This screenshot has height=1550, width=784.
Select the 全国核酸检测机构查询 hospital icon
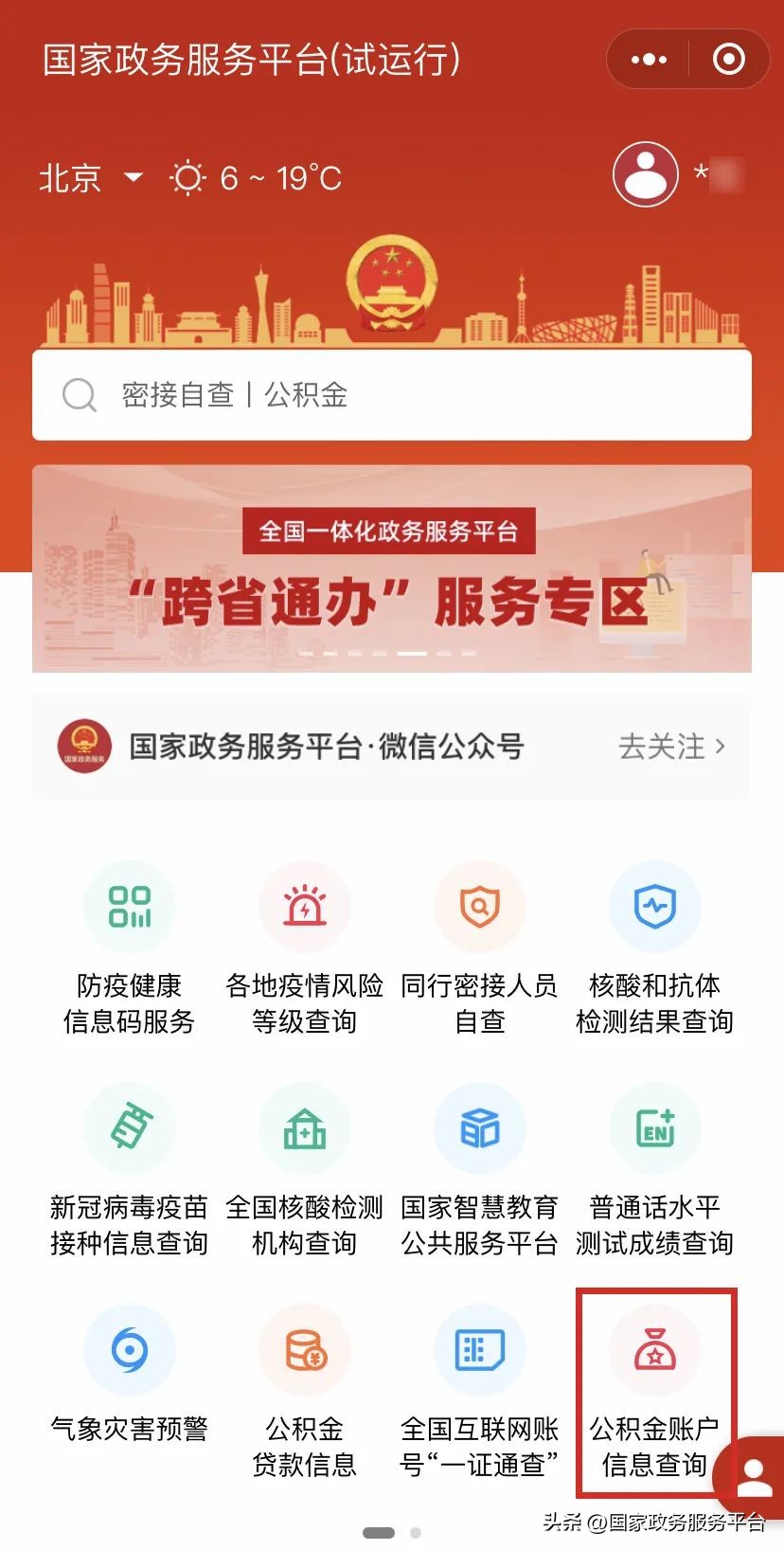(x=305, y=1128)
